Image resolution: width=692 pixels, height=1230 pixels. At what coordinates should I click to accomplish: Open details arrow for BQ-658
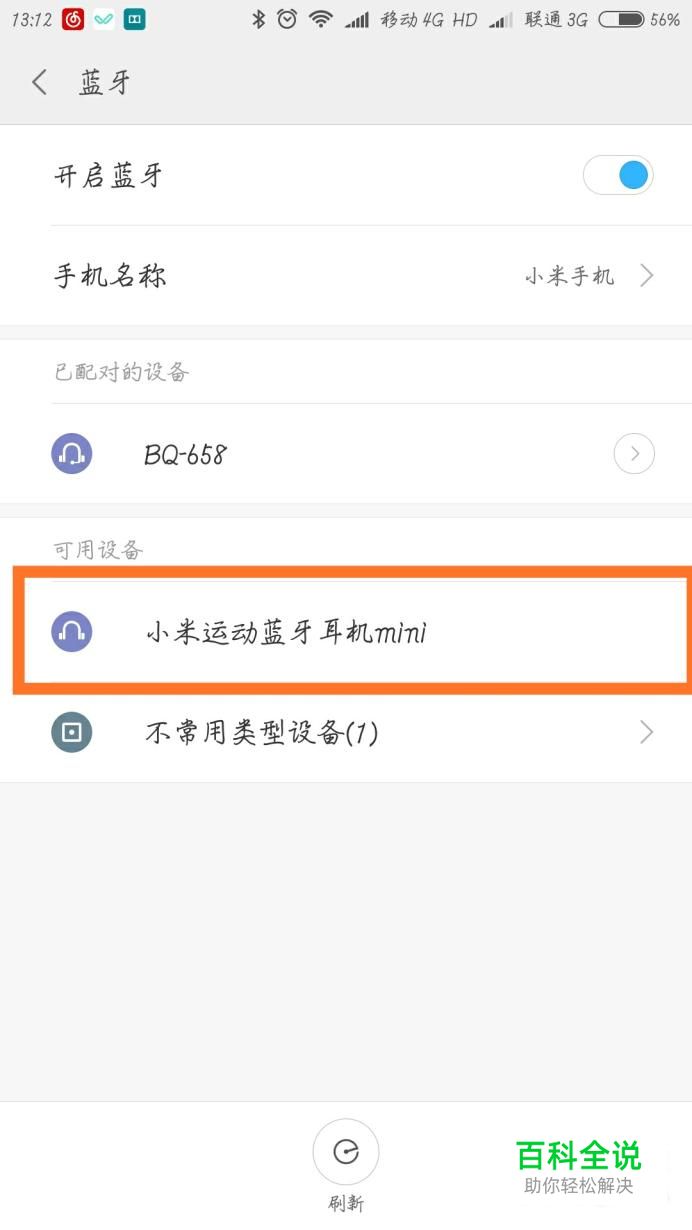click(634, 455)
